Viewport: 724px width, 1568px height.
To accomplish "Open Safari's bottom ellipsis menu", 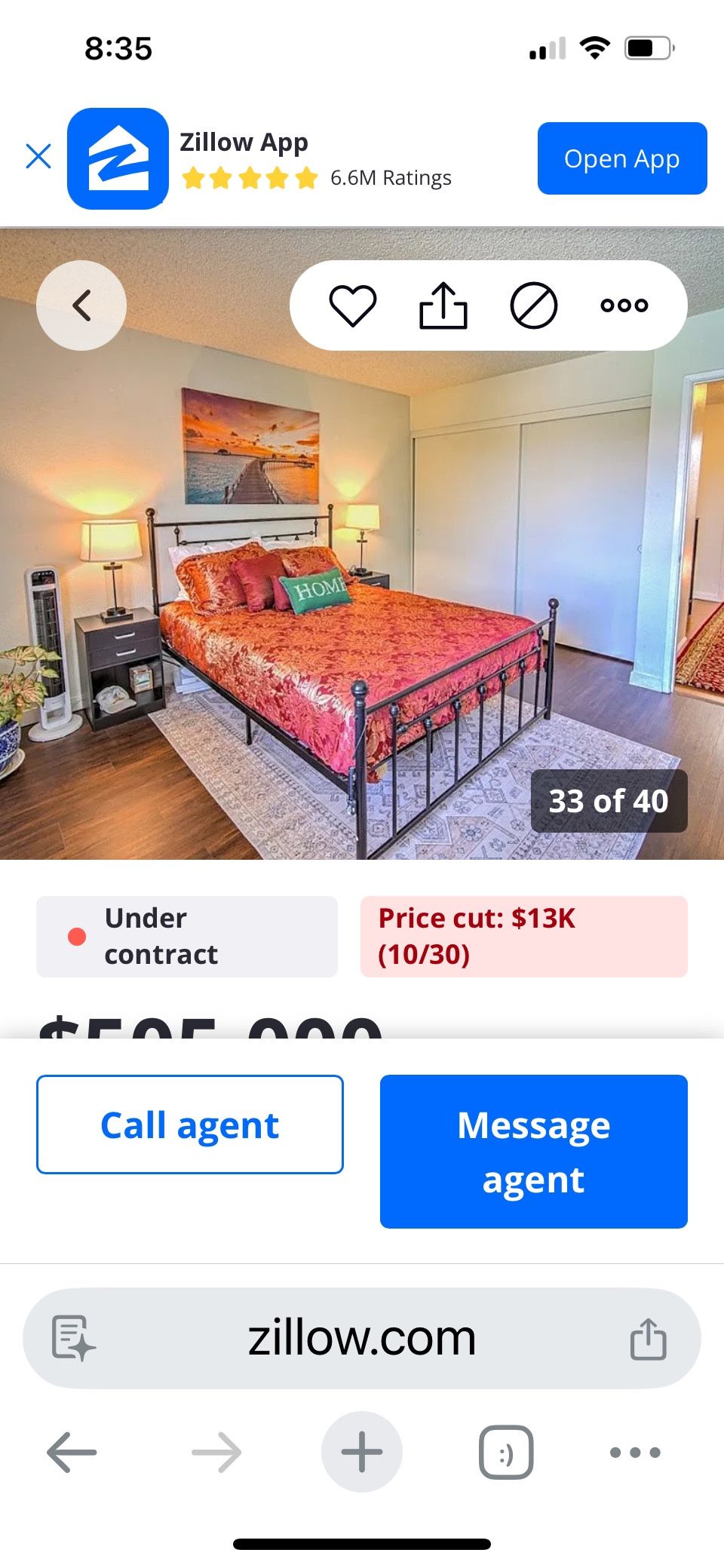I will [x=636, y=1450].
